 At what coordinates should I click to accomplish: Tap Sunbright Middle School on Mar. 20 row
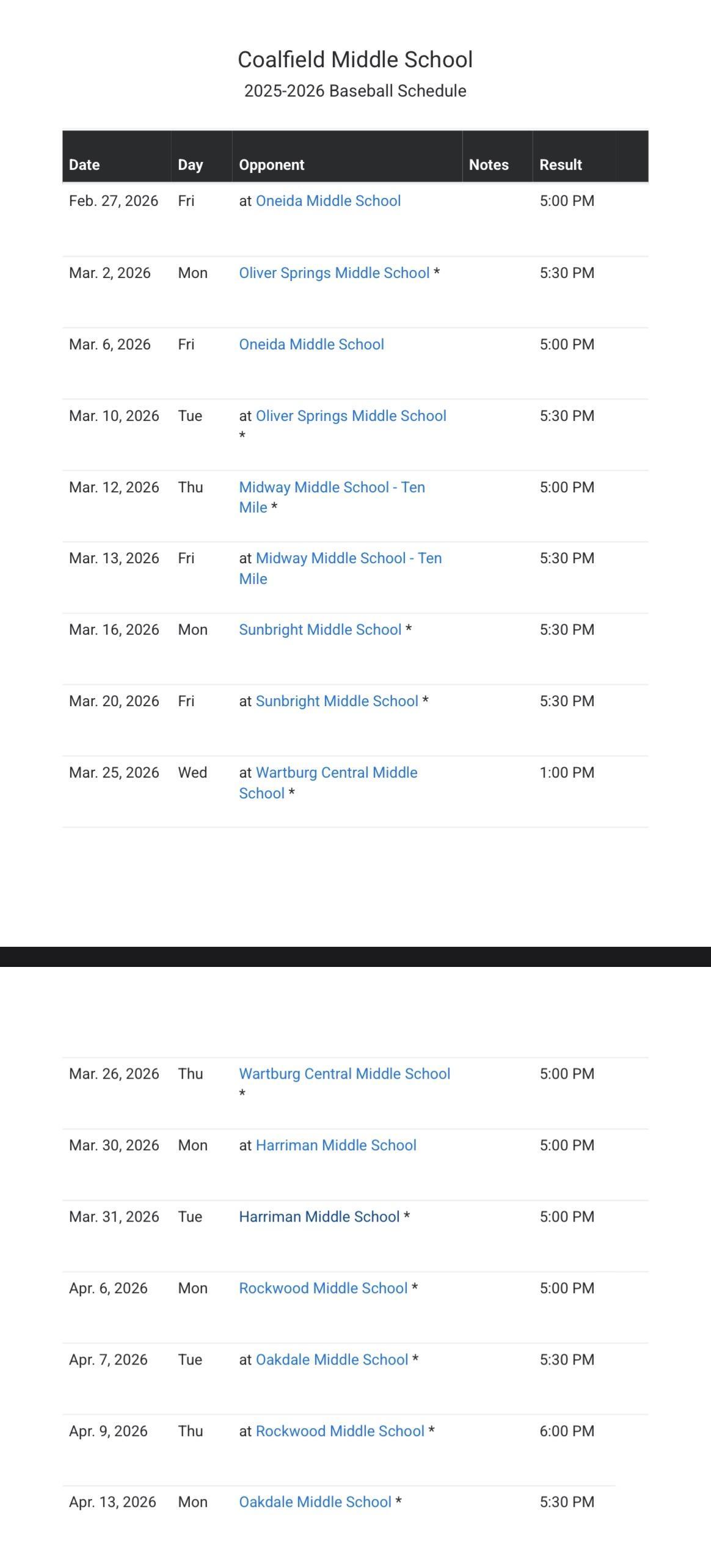(337, 701)
